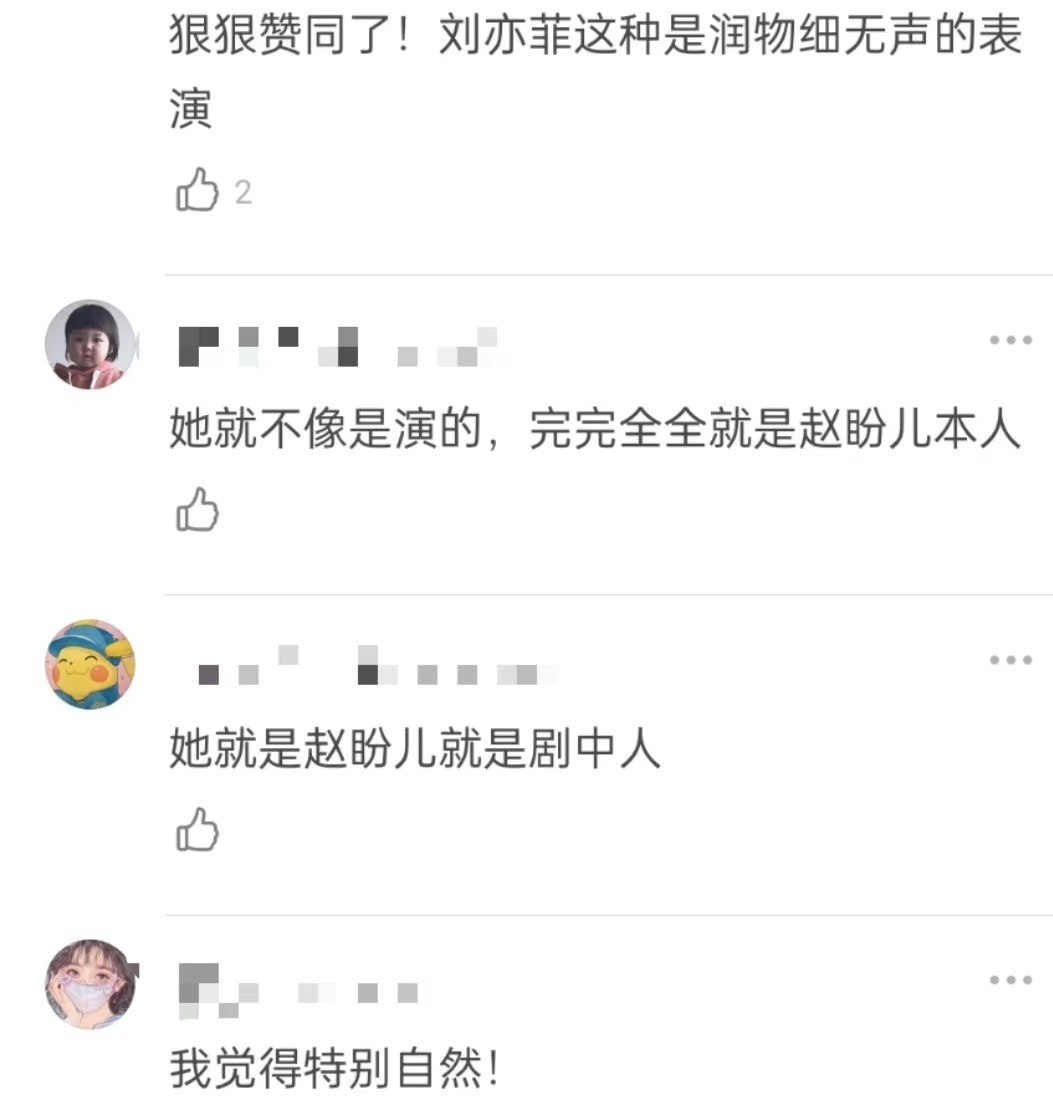
Task: Like the comment 她就是赵盼儿就是剧中人
Action: tap(197, 829)
